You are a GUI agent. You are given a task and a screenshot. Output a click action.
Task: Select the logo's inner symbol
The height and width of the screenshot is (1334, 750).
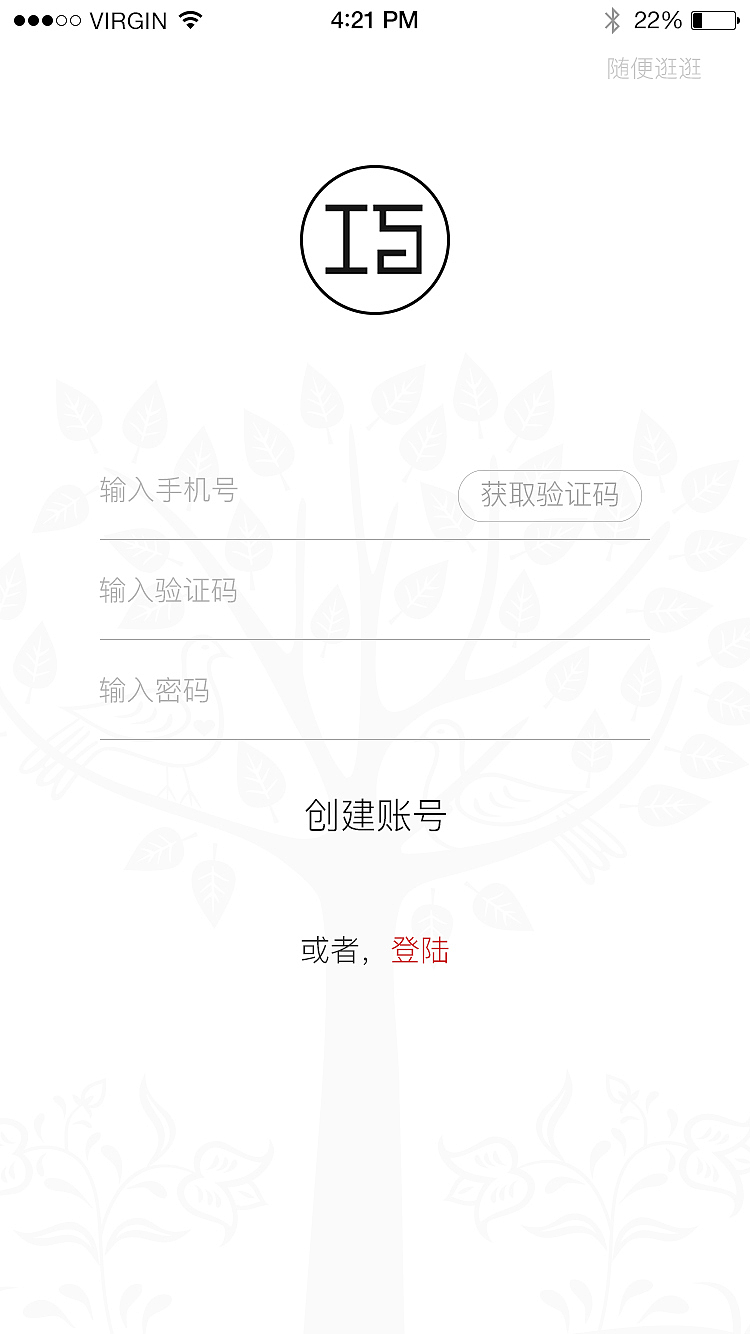pos(375,240)
